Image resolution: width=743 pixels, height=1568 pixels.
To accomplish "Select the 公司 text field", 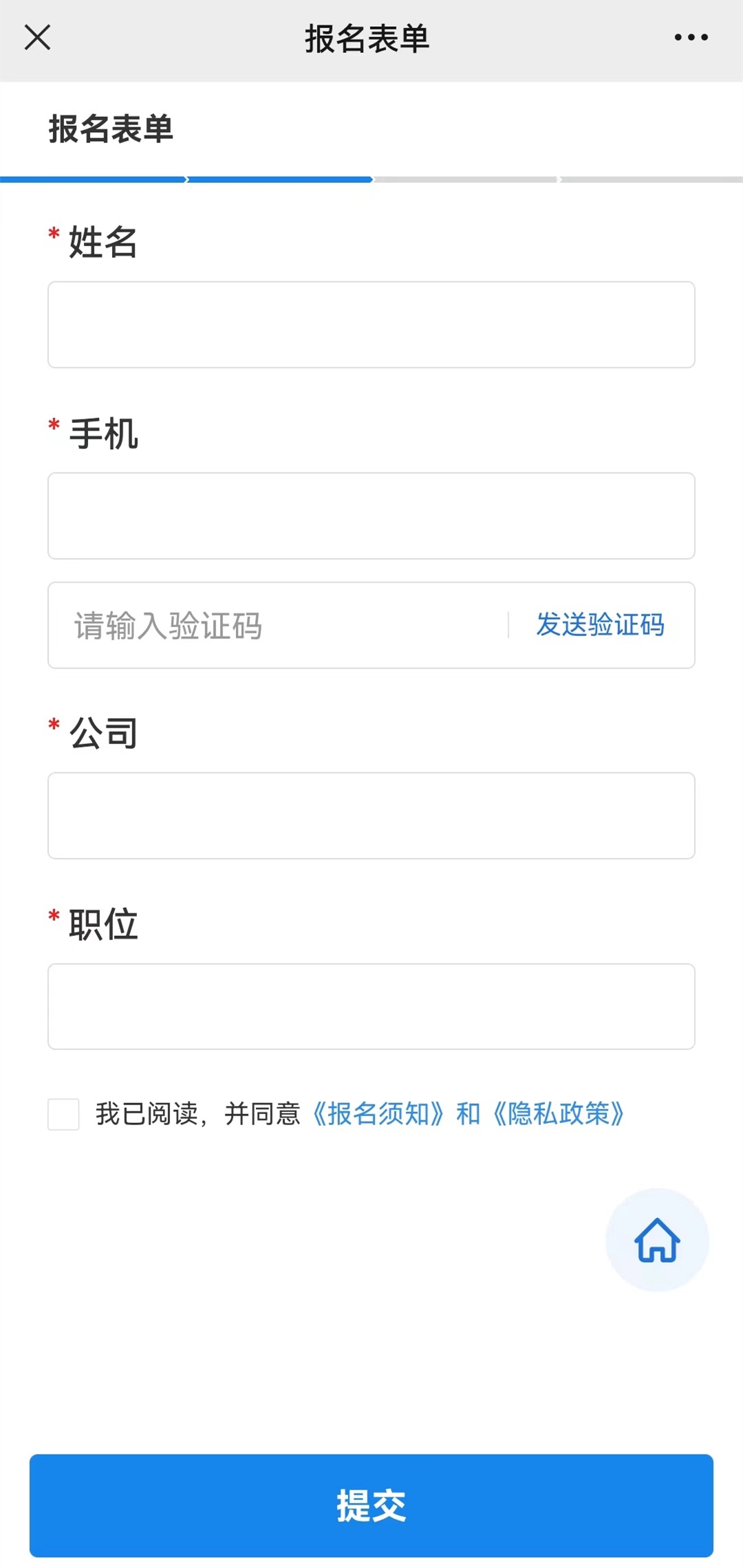I will [371, 816].
